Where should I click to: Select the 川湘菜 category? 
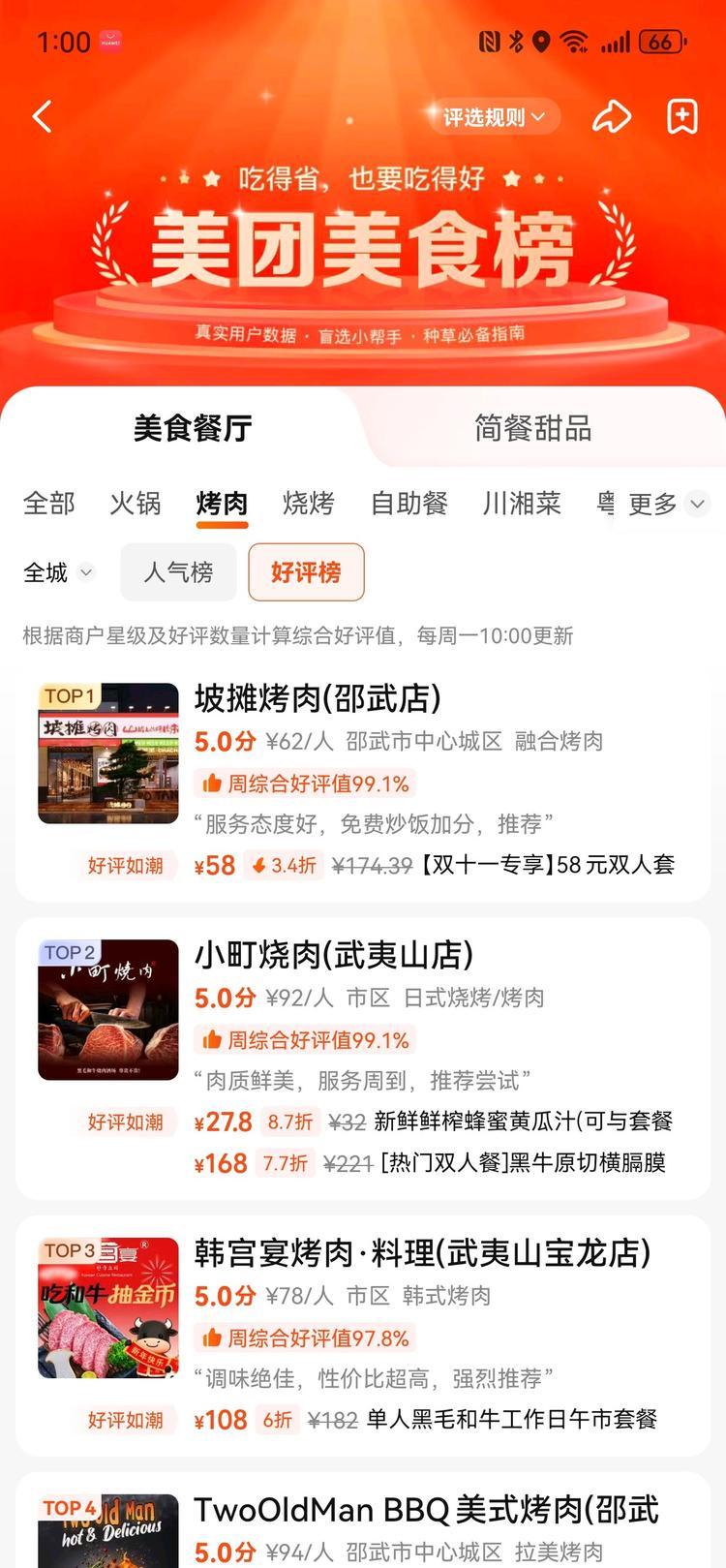pos(522,504)
